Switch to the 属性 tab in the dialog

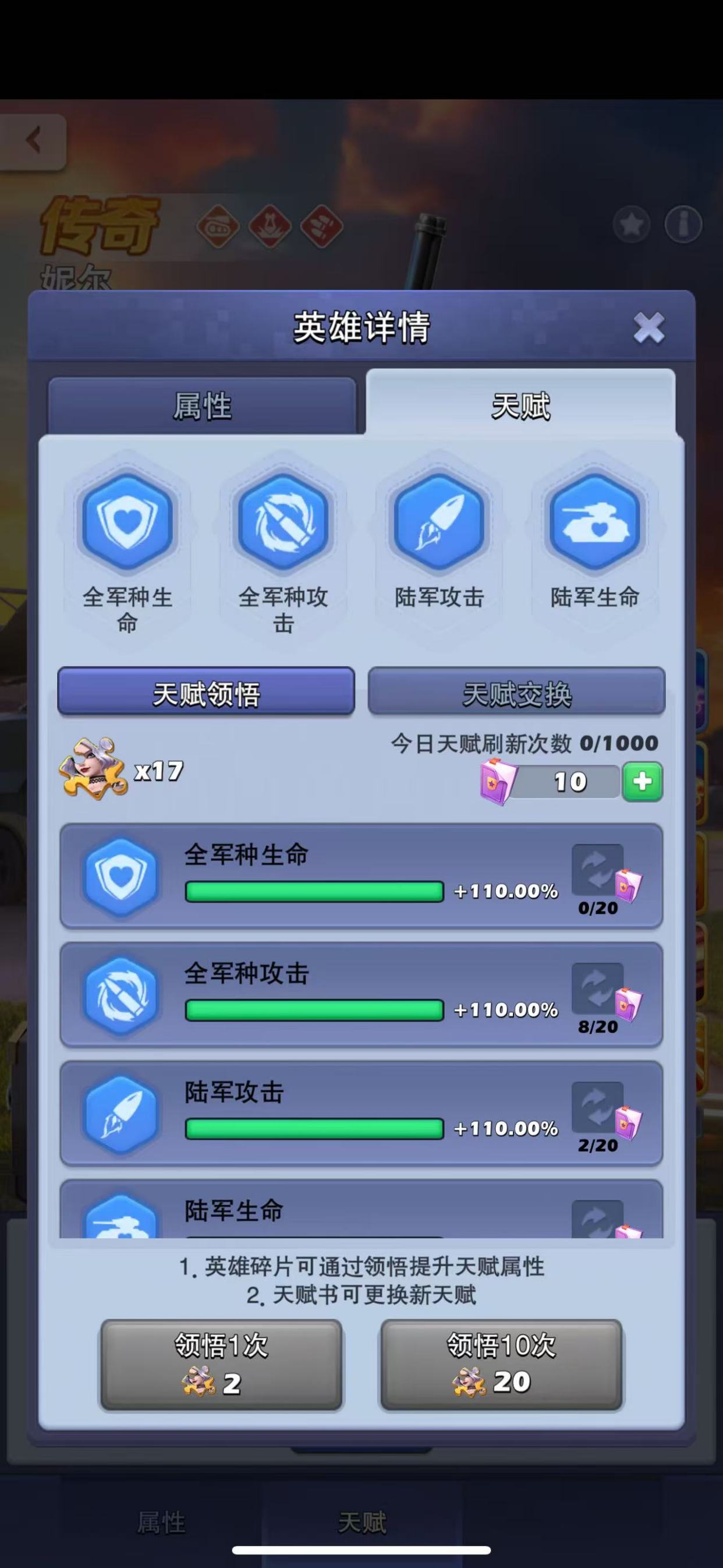tap(202, 406)
